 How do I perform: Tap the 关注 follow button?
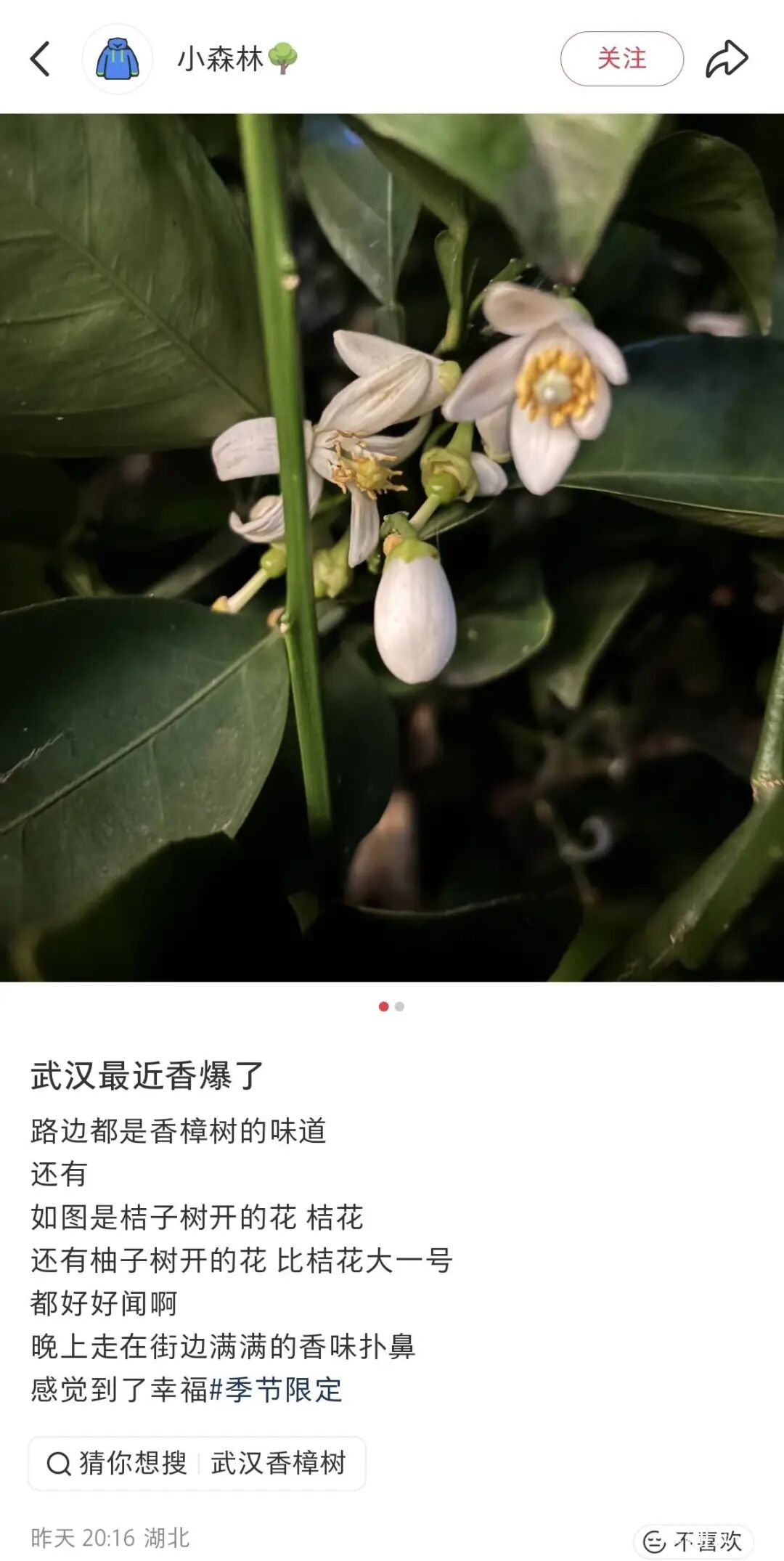(x=621, y=59)
